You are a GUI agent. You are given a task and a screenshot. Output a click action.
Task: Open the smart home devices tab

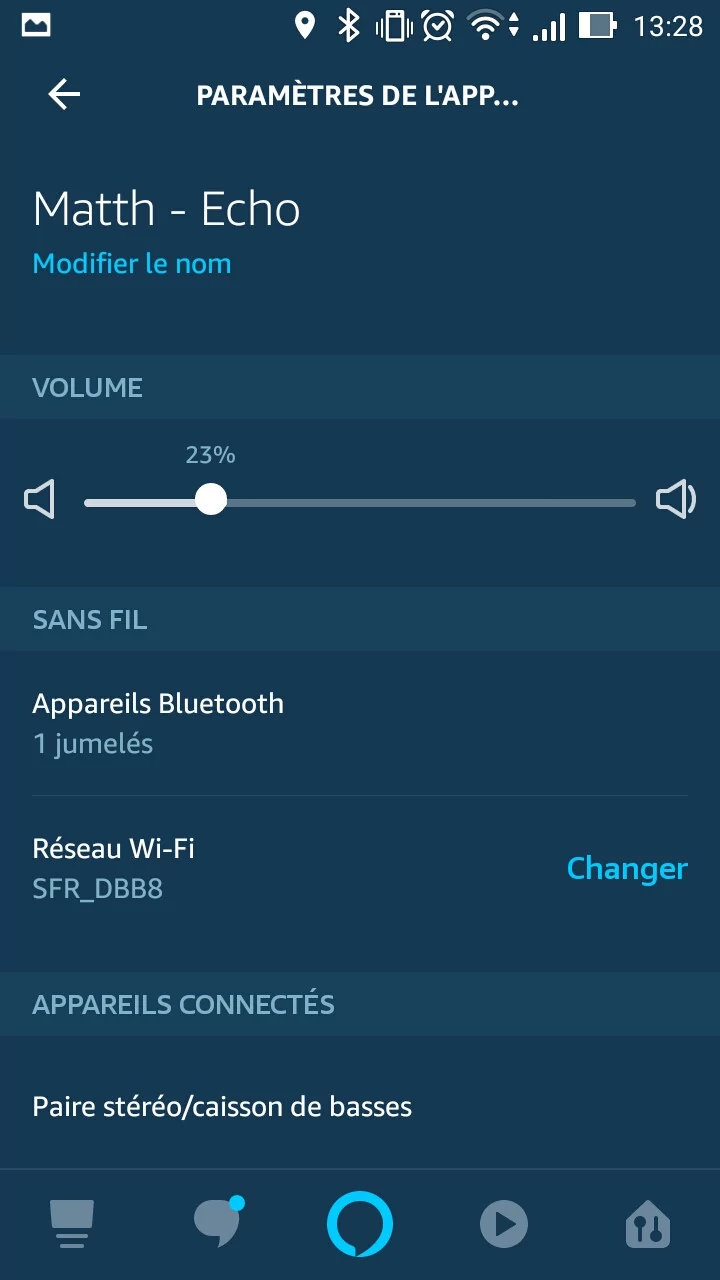[648, 1224]
